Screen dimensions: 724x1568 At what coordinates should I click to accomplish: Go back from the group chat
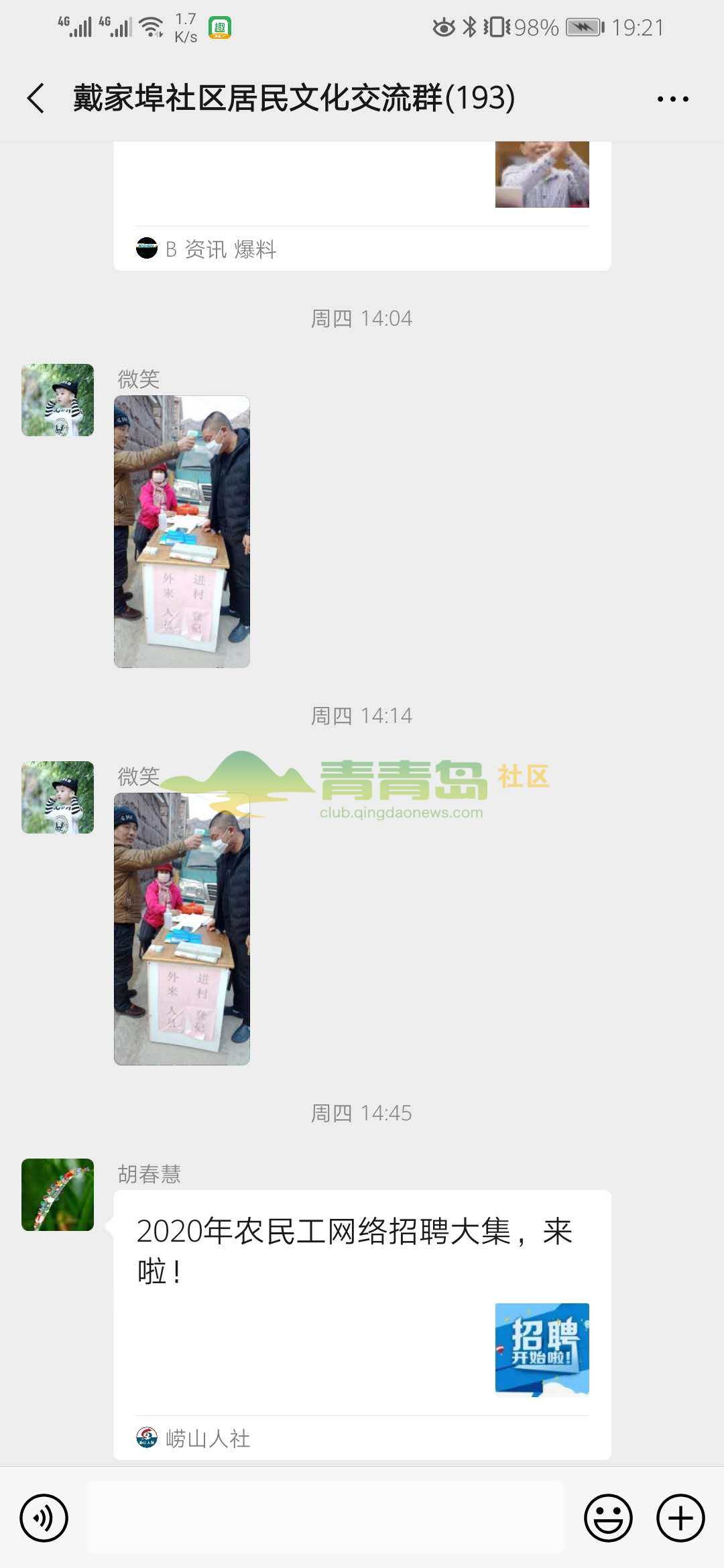pyautogui.click(x=36, y=99)
